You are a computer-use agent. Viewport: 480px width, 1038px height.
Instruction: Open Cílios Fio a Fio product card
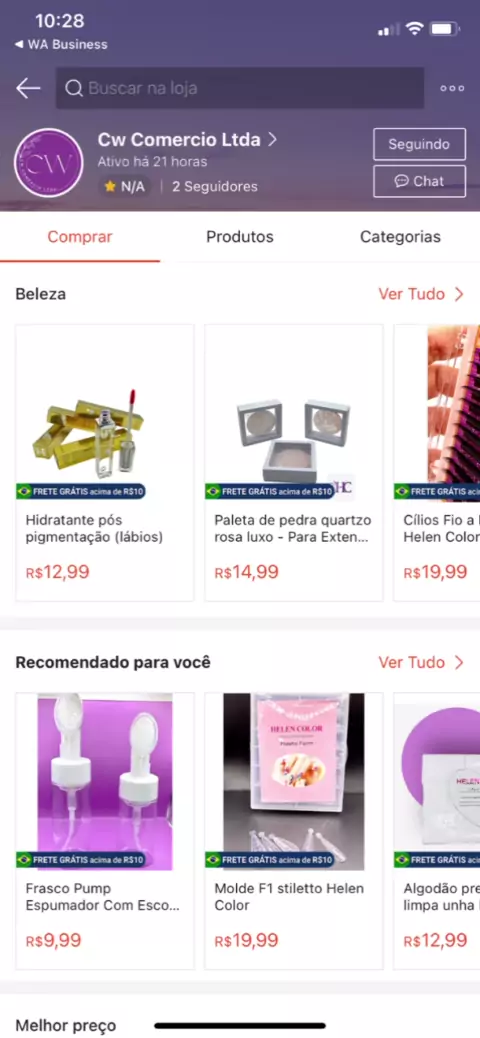(437, 463)
